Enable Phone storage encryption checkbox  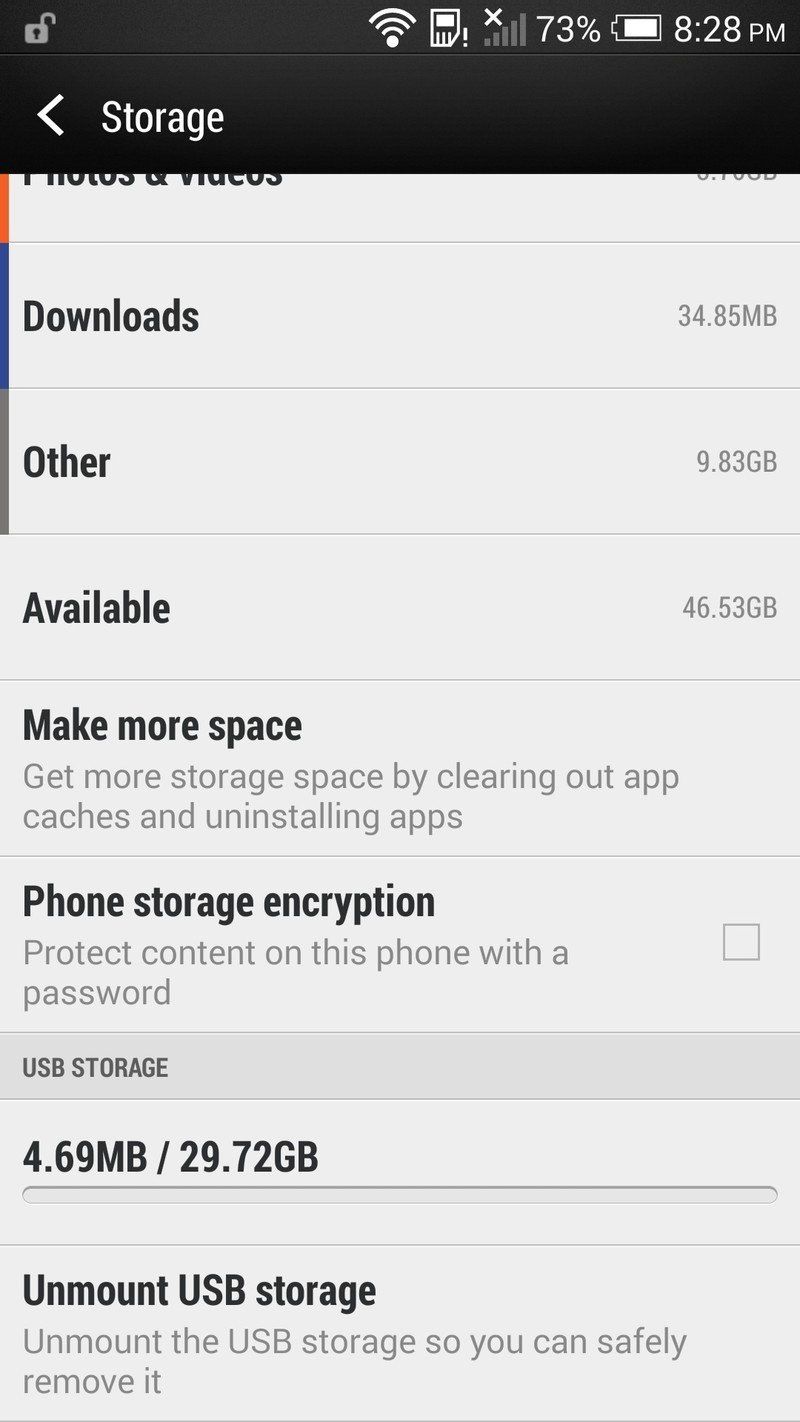point(741,942)
